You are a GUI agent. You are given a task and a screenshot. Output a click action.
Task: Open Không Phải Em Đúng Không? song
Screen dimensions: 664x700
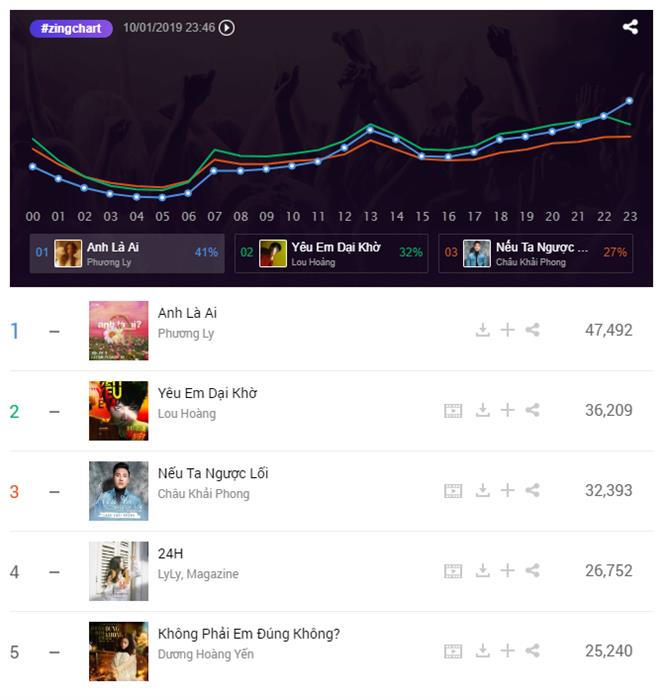[249, 633]
